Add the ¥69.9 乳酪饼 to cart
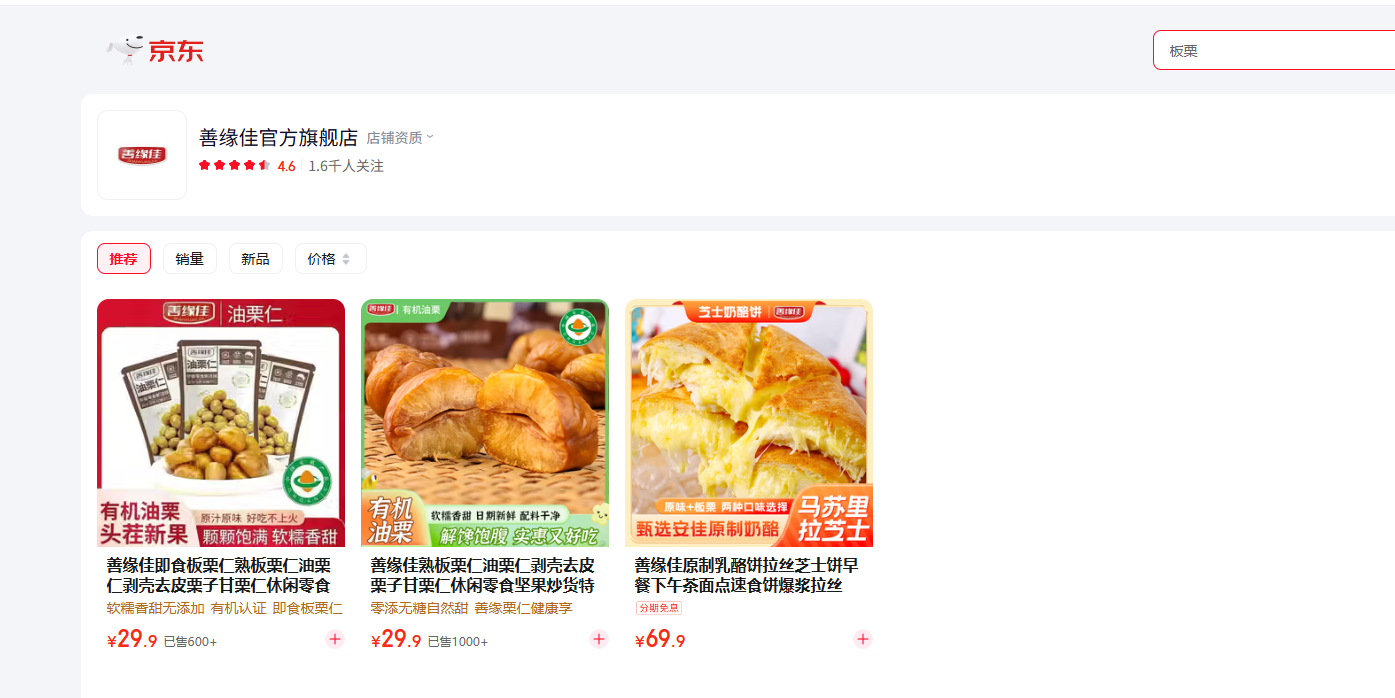Image resolution: width=1395 pixels, height=698 pixels. tap(862, 639)
